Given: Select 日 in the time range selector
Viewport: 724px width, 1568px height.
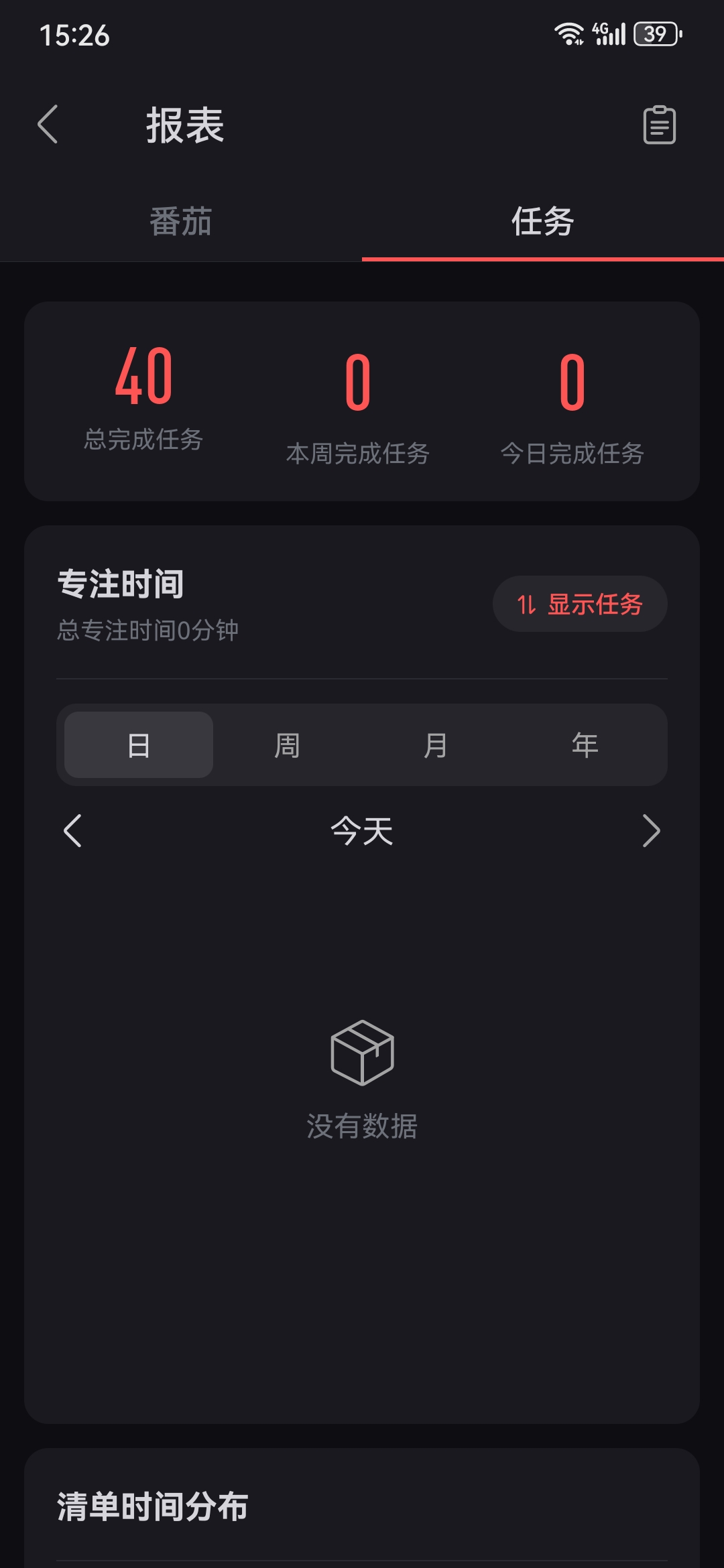Looking at the screenshot, I should (x=137, y=744).
